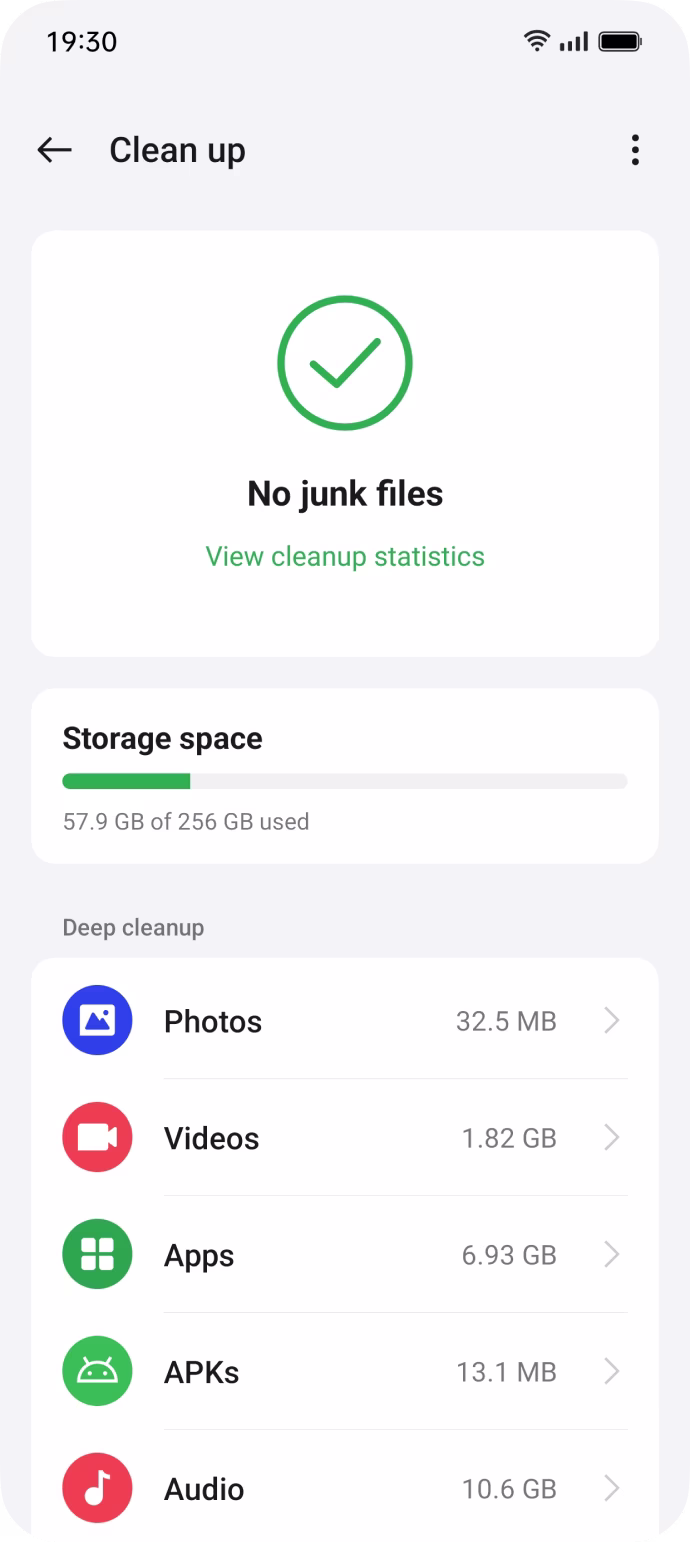The image size is (690, 1542).
Task: Open Apps deep cleanup
Action: [345, 1255]
